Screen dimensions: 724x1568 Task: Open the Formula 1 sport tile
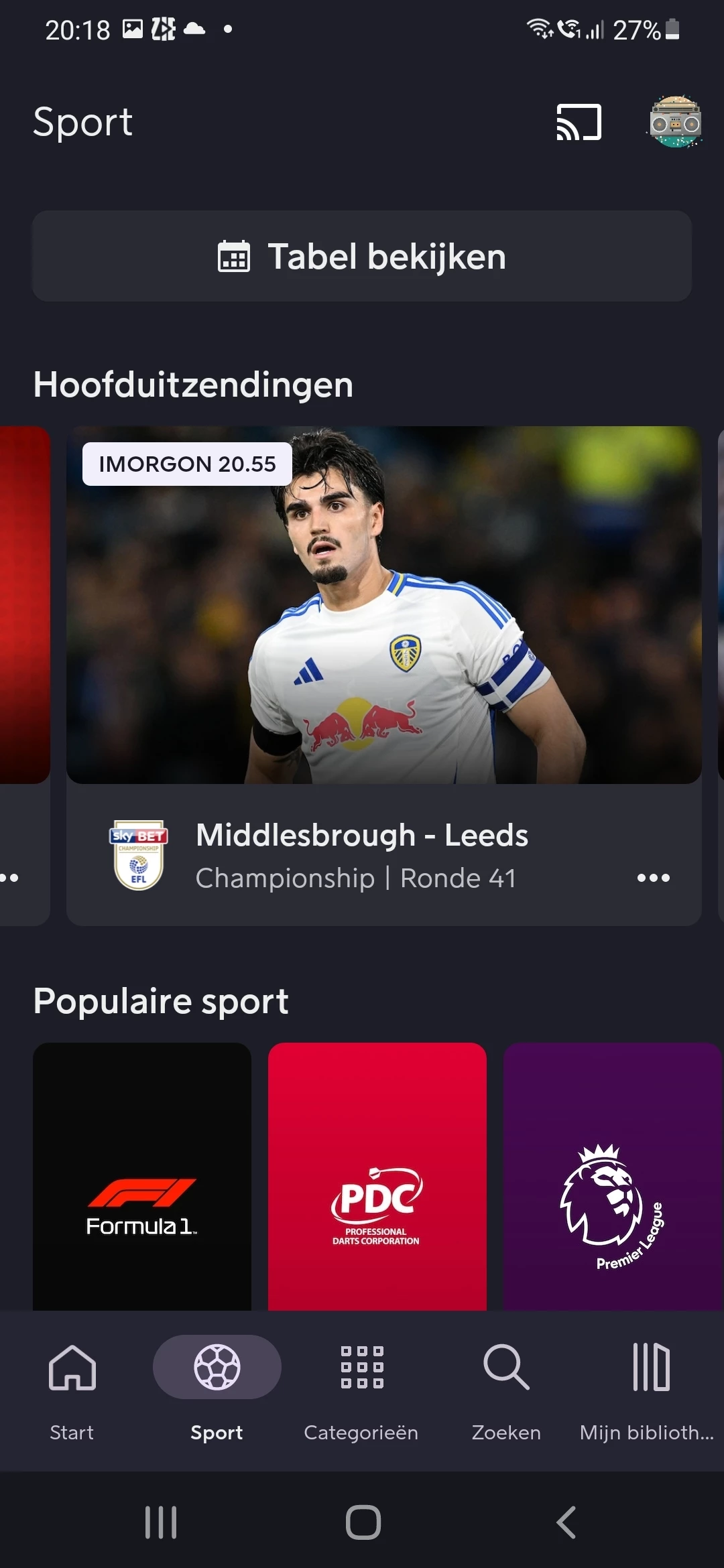tap(142, 1177)
